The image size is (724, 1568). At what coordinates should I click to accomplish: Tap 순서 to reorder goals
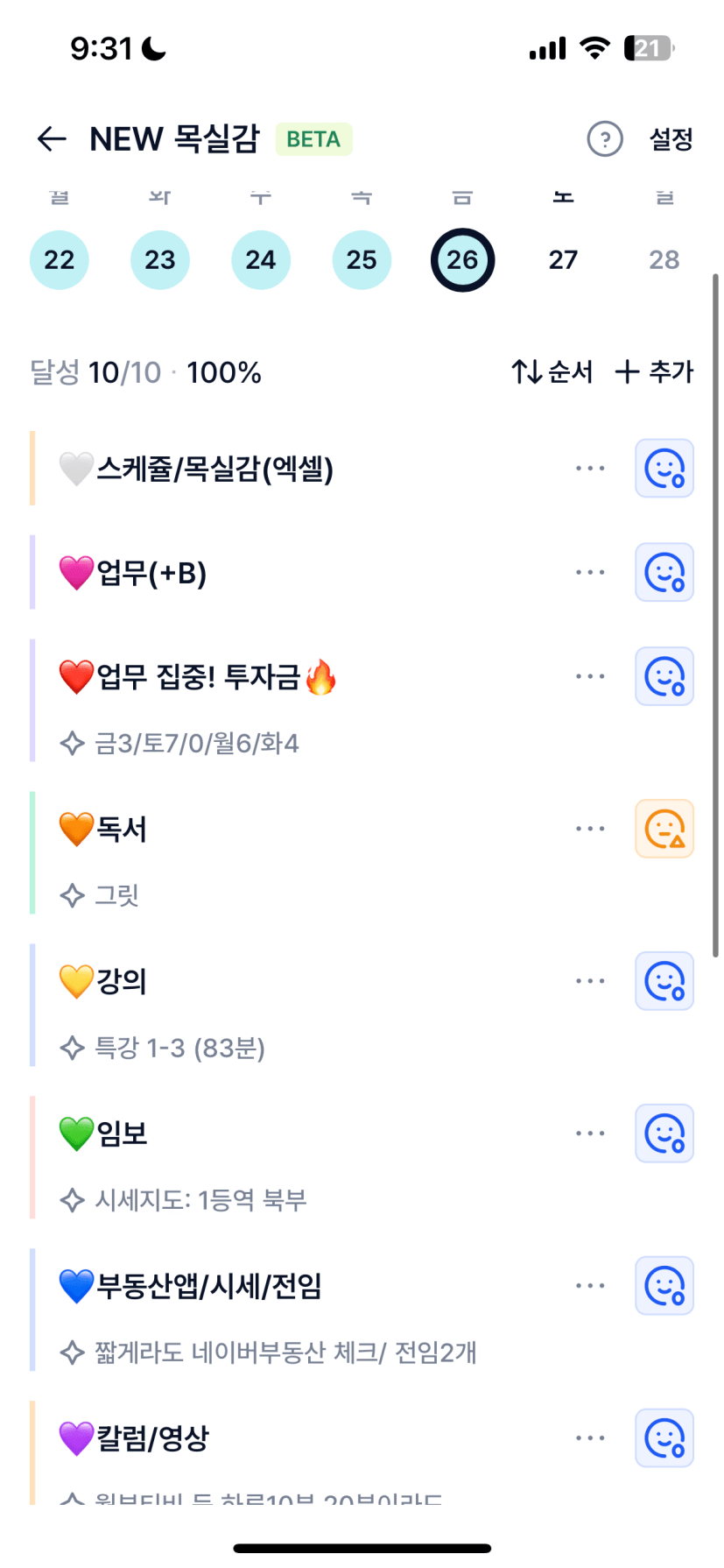coord(552,372)
